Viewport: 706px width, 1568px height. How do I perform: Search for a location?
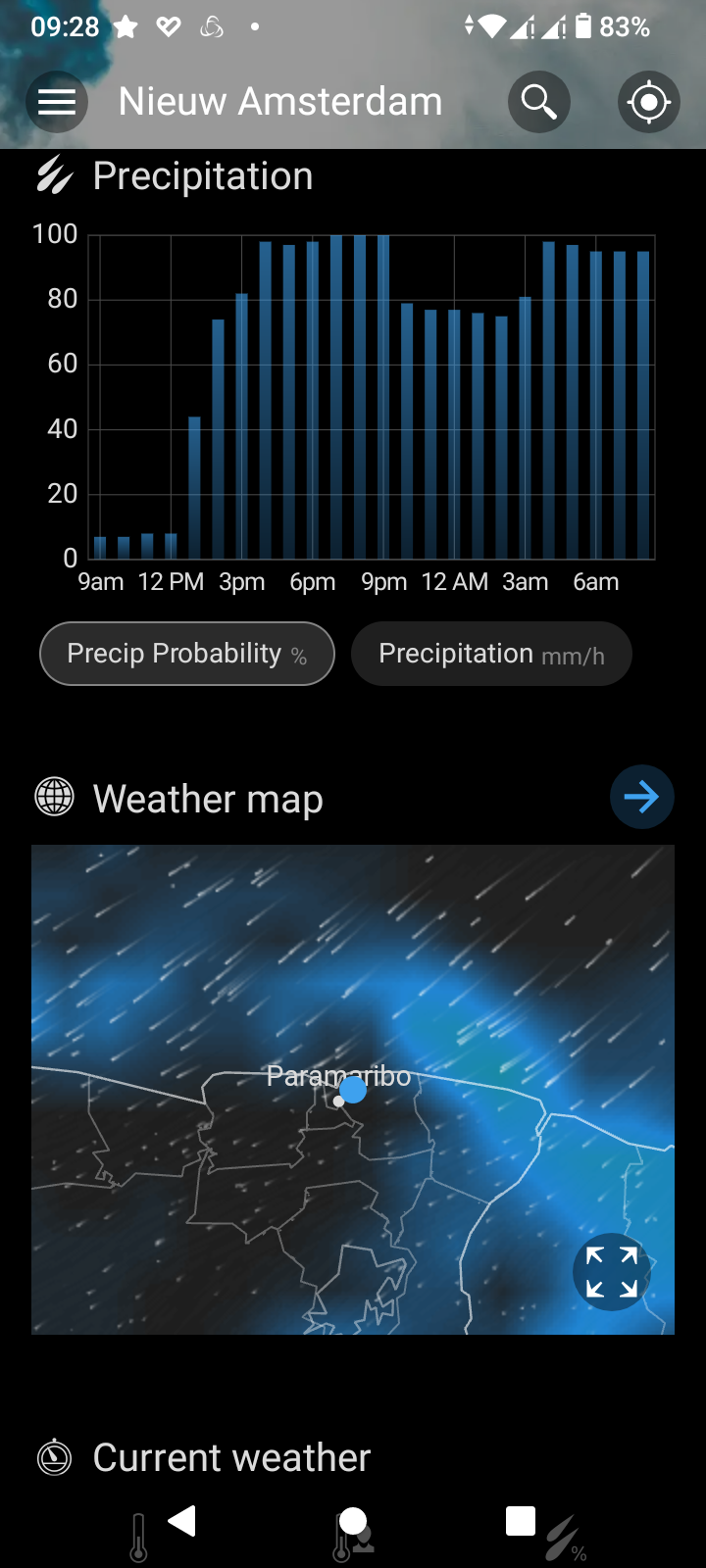(x=538, y=102)
